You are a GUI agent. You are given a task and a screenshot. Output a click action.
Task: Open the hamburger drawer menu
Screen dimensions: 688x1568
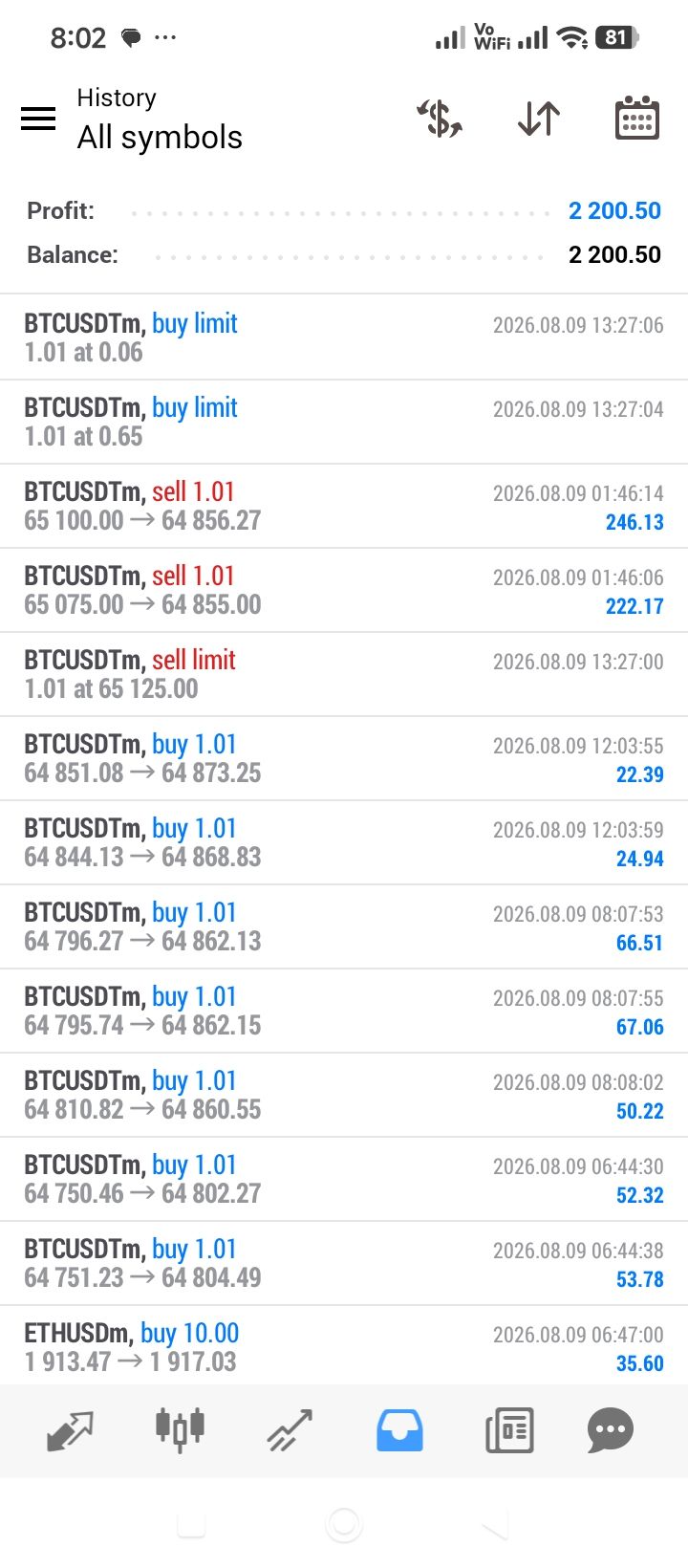(x=38, y=119)
